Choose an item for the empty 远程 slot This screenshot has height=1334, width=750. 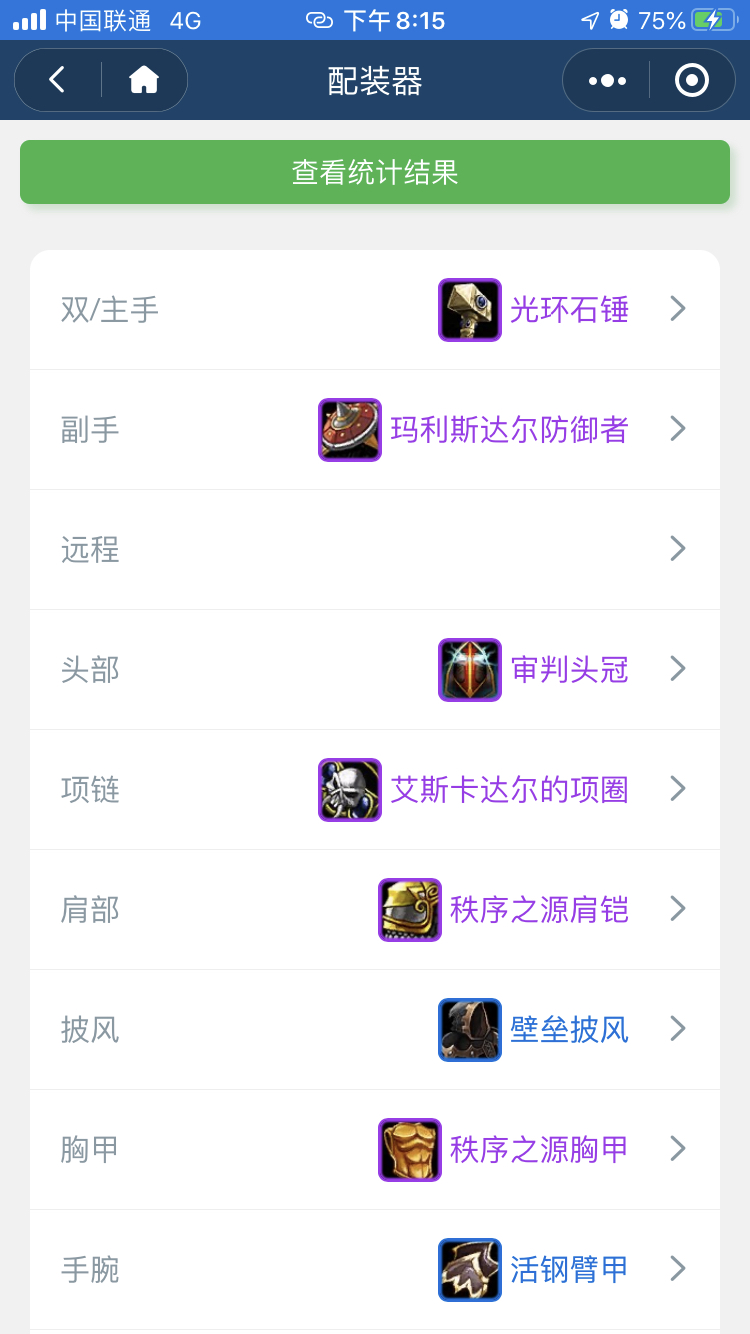pos(375,550)
